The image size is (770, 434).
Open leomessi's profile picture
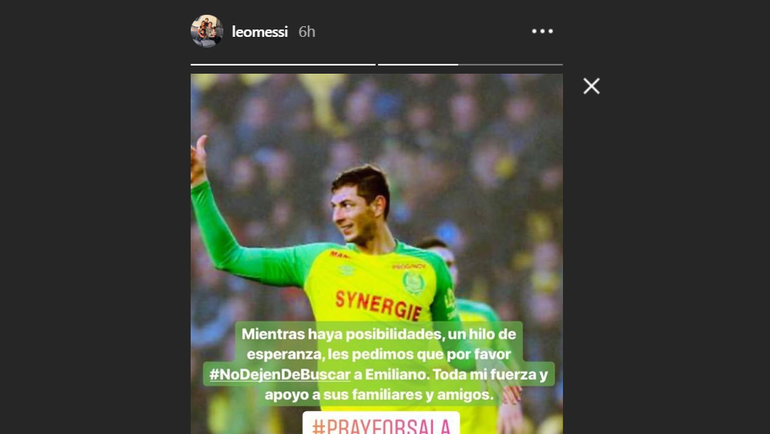click(206, 31)
